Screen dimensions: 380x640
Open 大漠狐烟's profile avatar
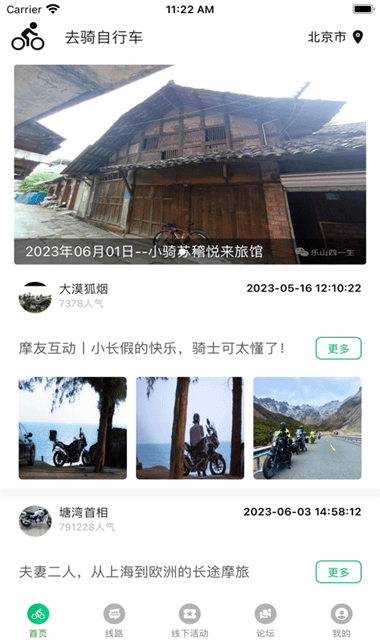35,297
